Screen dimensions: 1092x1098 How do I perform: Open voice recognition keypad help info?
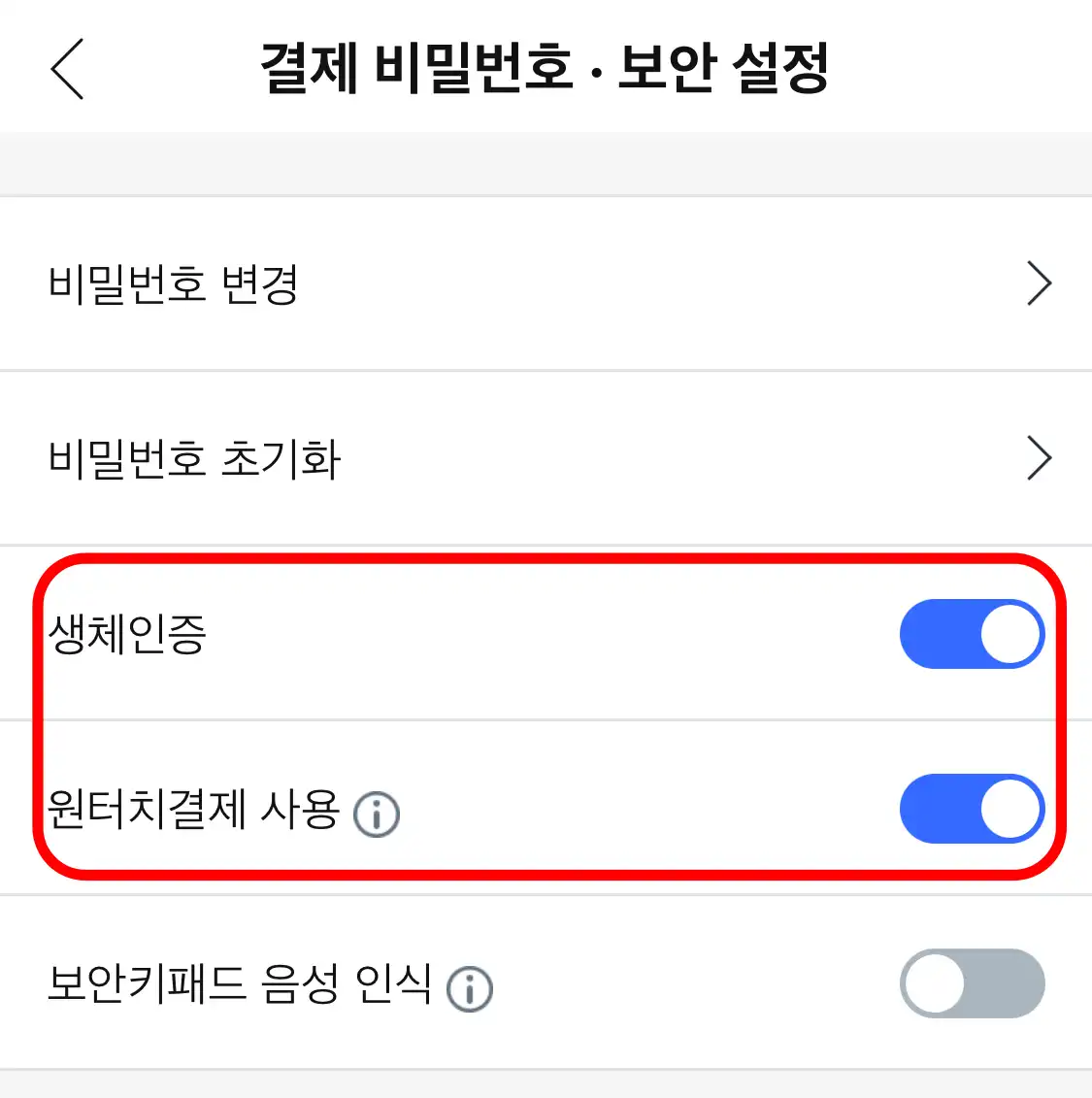tap(469, 989)
